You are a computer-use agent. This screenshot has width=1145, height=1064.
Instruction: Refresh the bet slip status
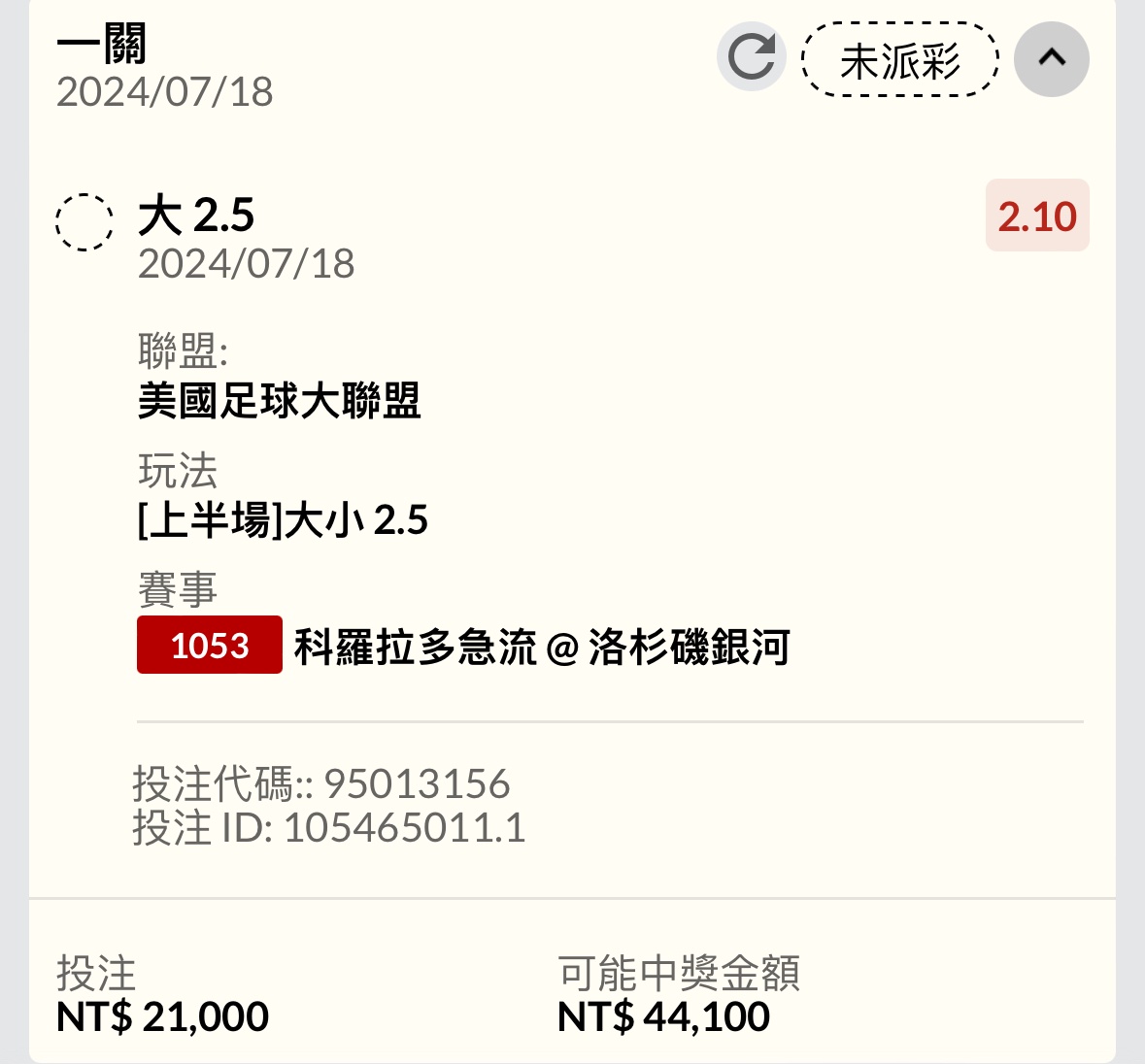[x=751, y=57]
